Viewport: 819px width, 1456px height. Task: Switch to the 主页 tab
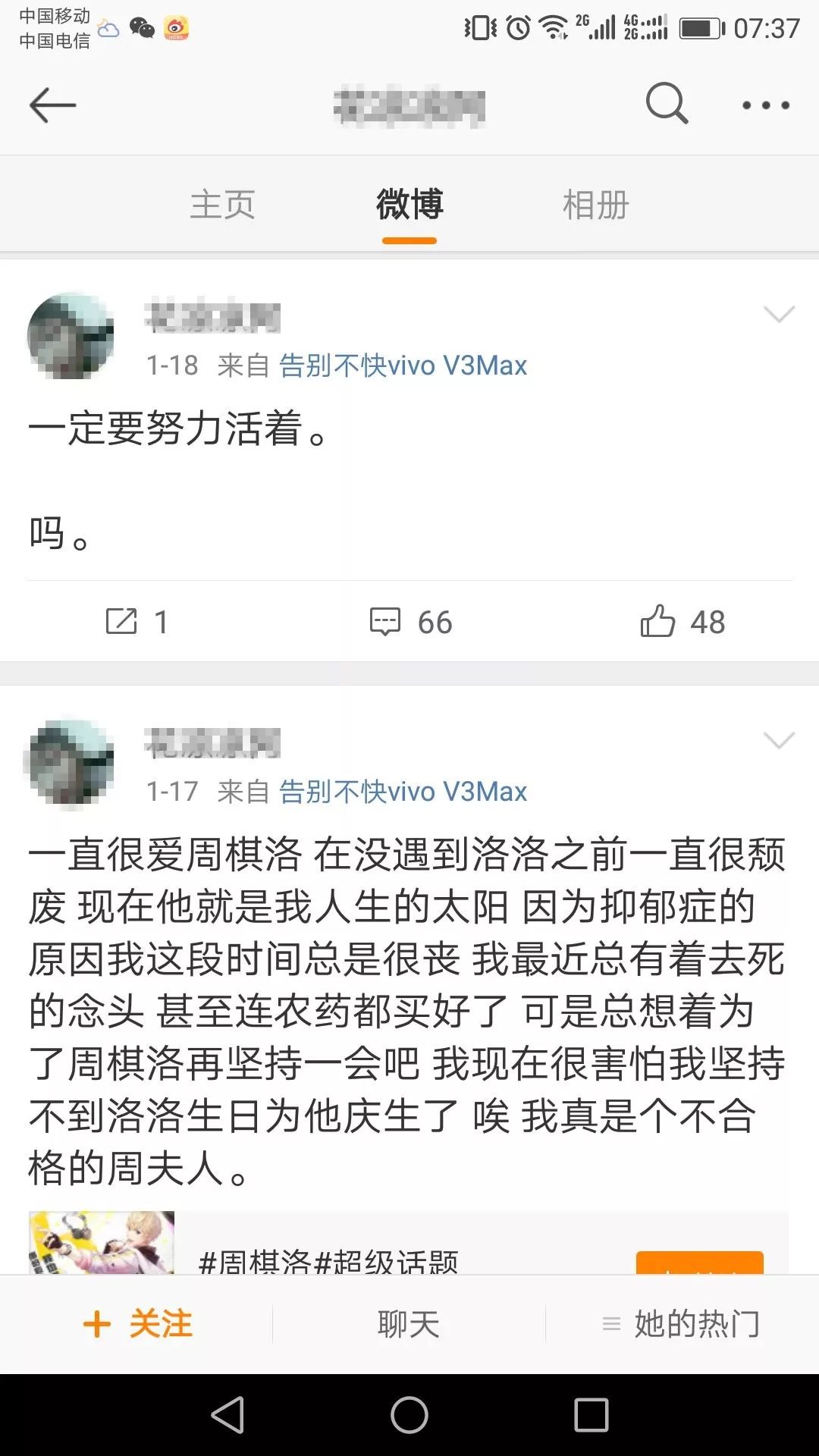[222, 205]
